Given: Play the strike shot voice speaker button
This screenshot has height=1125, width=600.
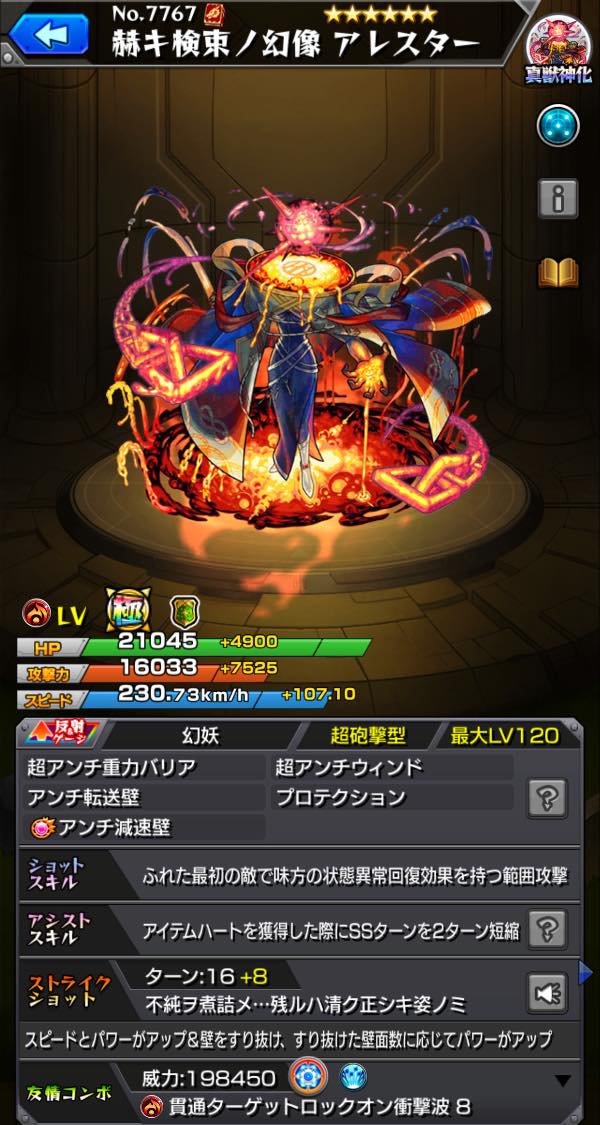Looking at the screenshot, I should point(547,993).
